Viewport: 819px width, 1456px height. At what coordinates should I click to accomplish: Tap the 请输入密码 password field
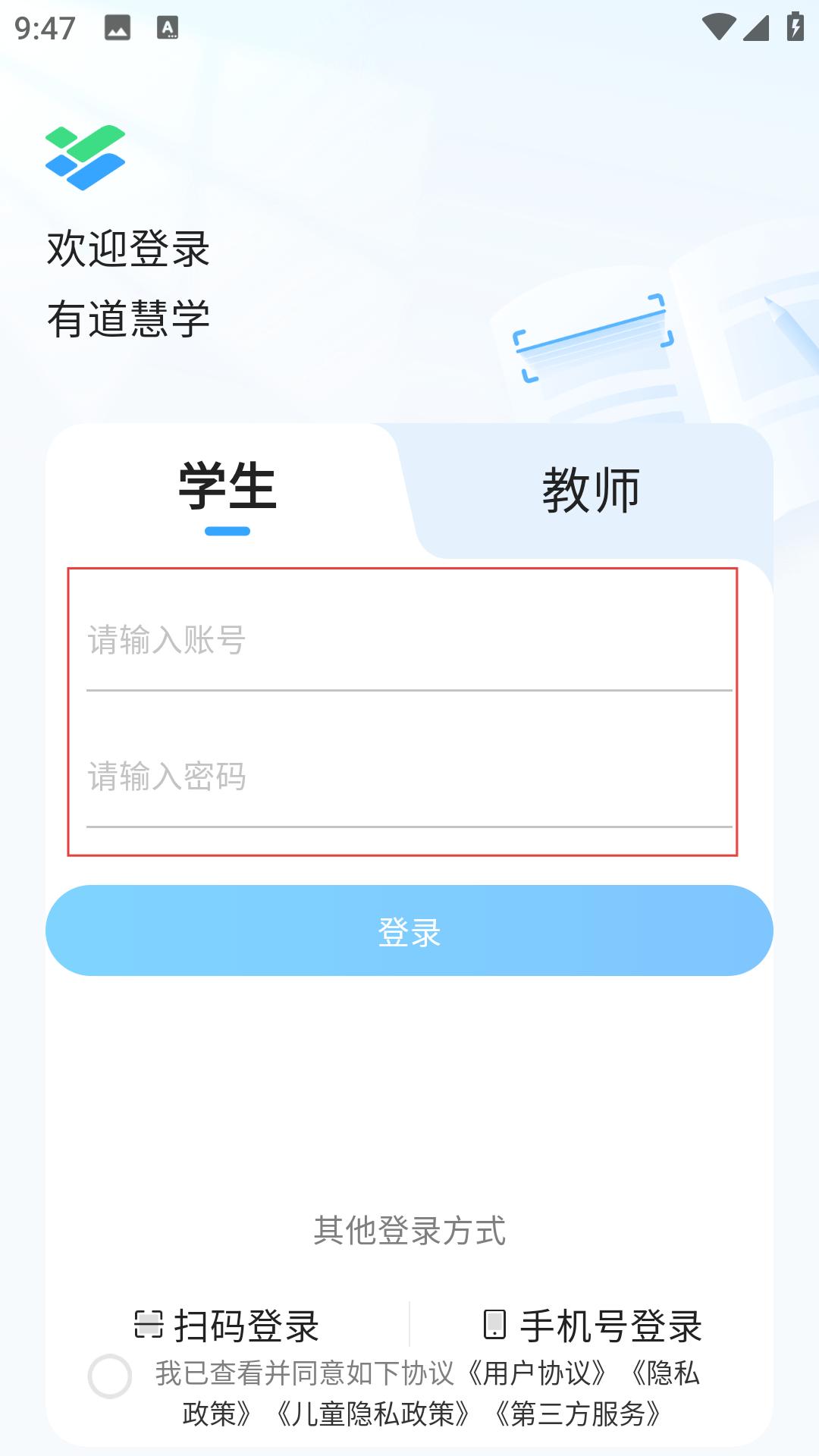pyautogui.click(x=409, y=777)
